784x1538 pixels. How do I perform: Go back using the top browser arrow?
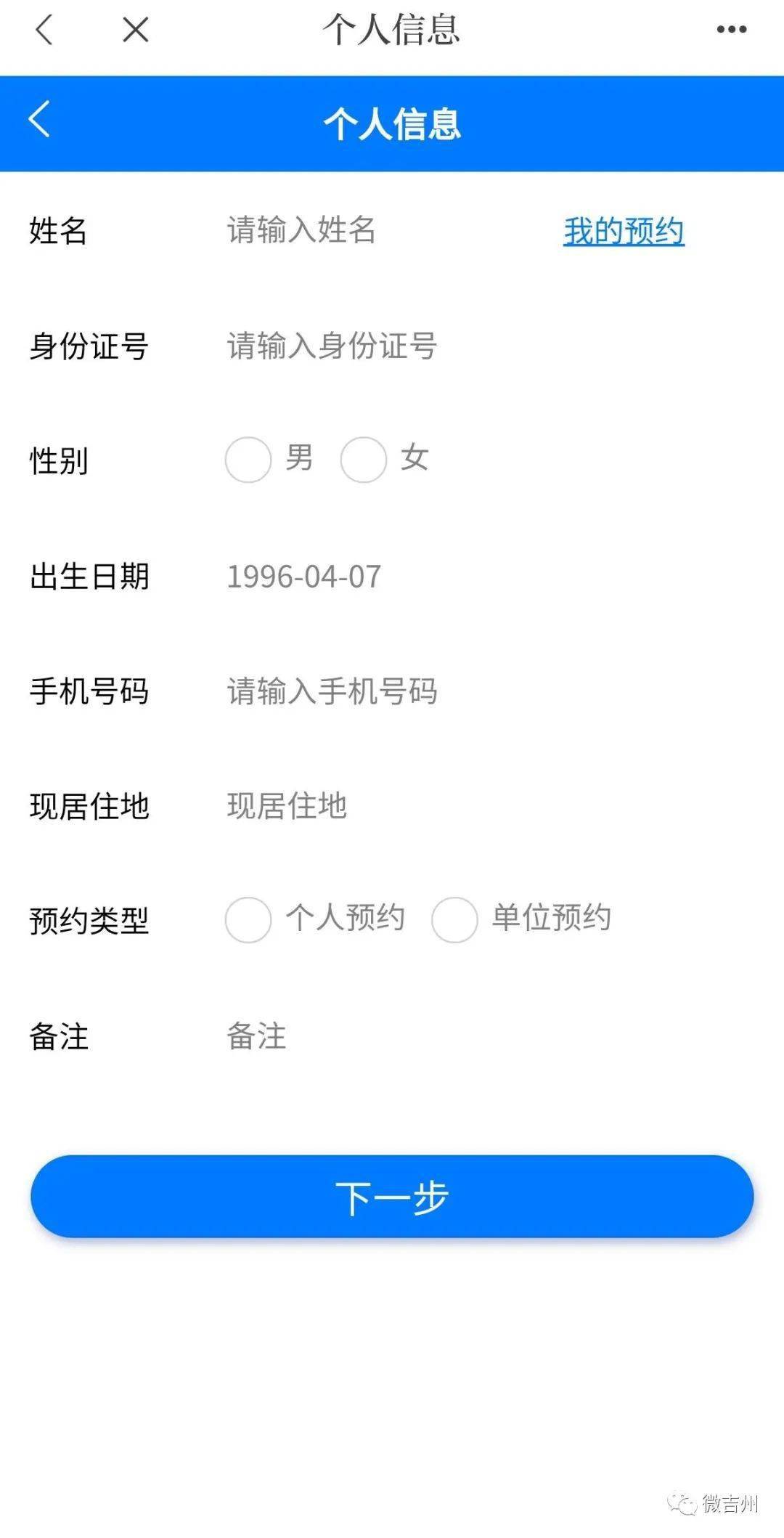[44, 30]
